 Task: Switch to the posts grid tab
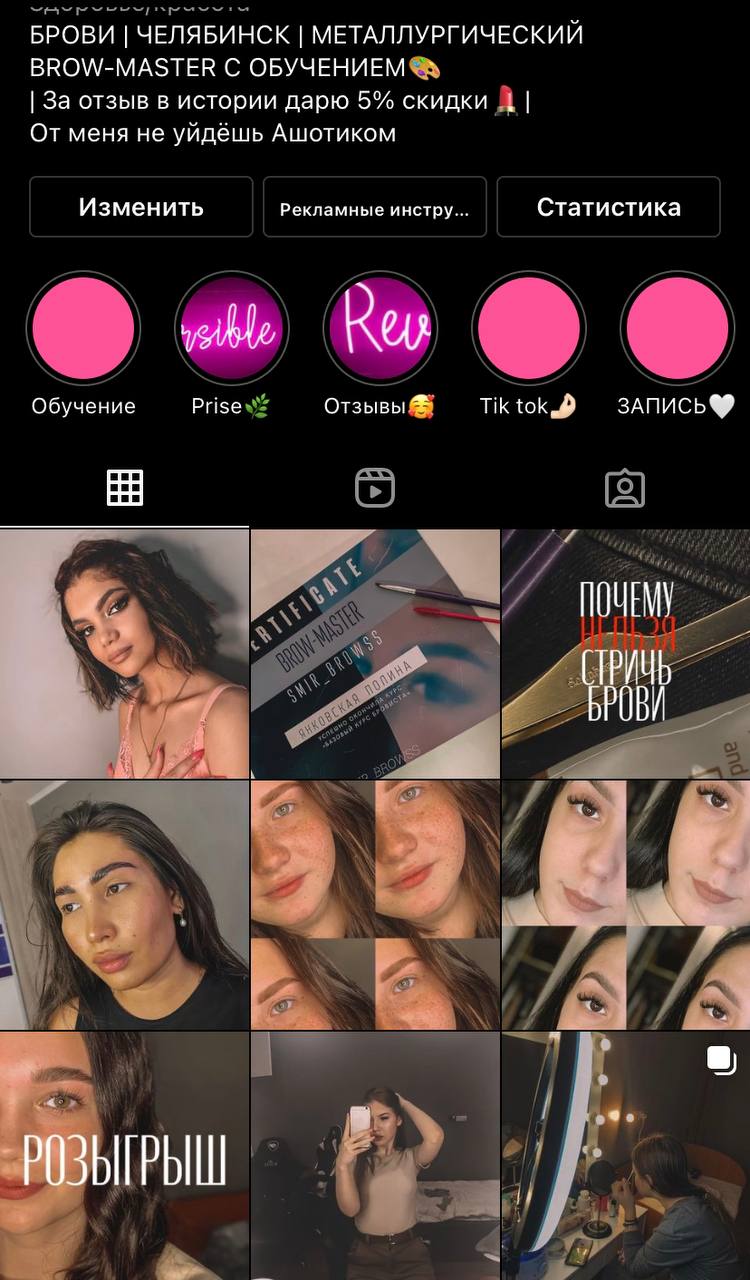click(125, 488)
